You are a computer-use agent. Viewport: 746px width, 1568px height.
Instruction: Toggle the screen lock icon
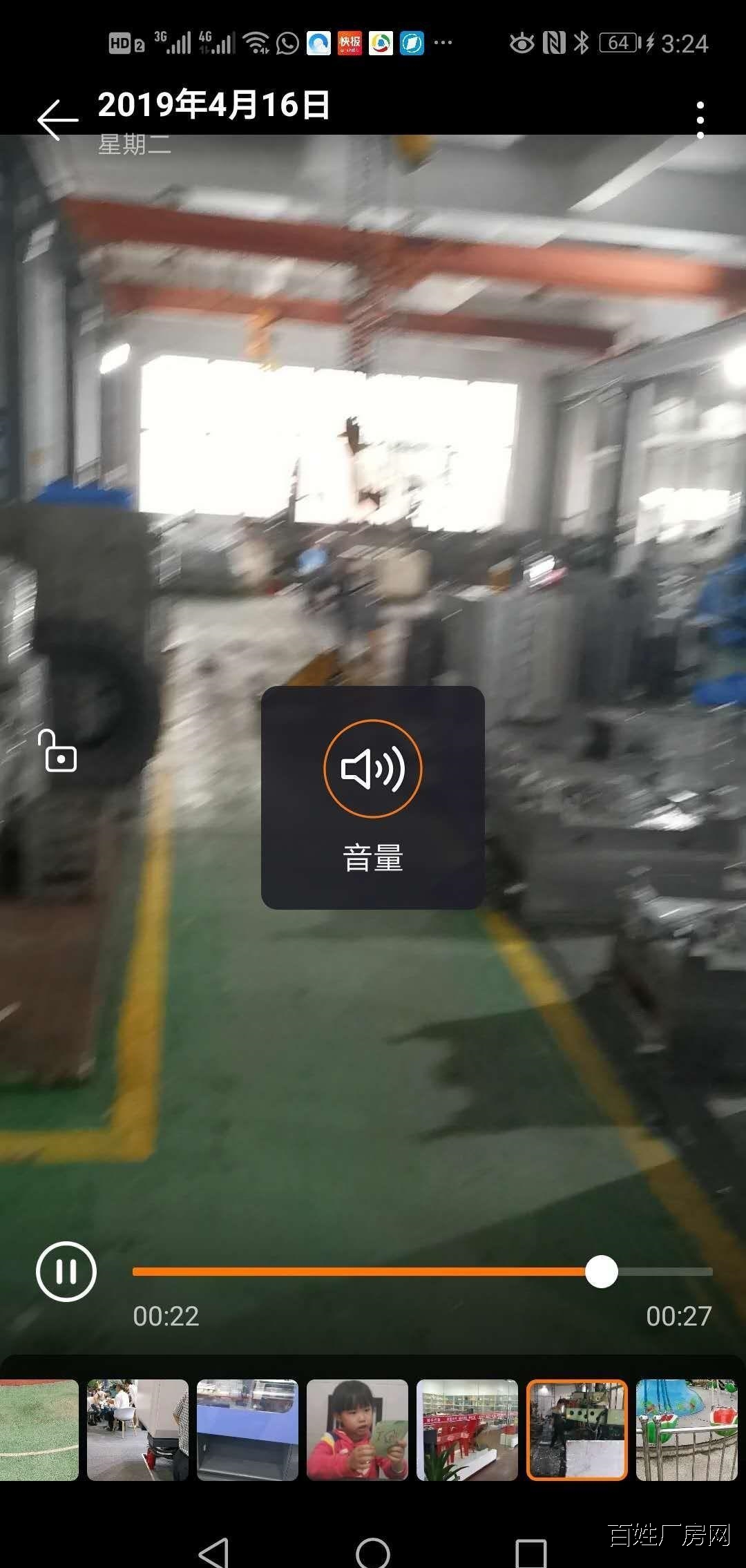58,751
